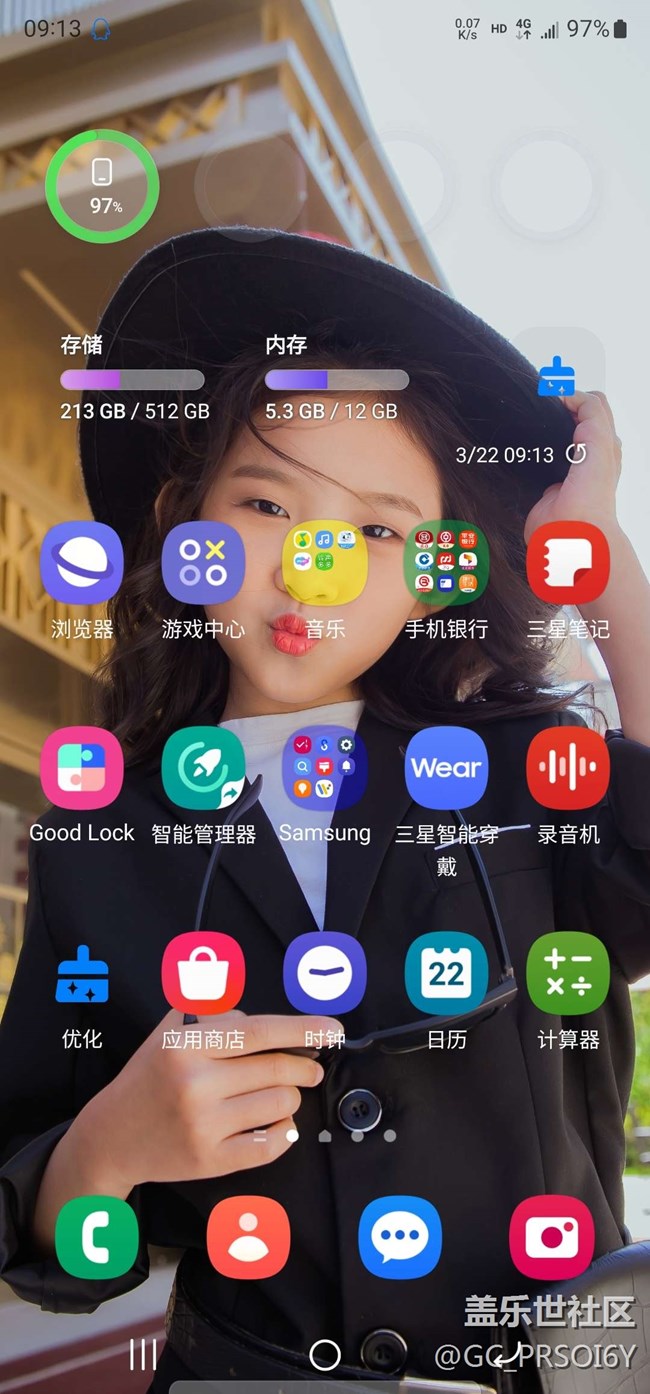The image size is (650, 1394).
Task: Open 三星笔记 notes app
Action: [x=568, y=563]
